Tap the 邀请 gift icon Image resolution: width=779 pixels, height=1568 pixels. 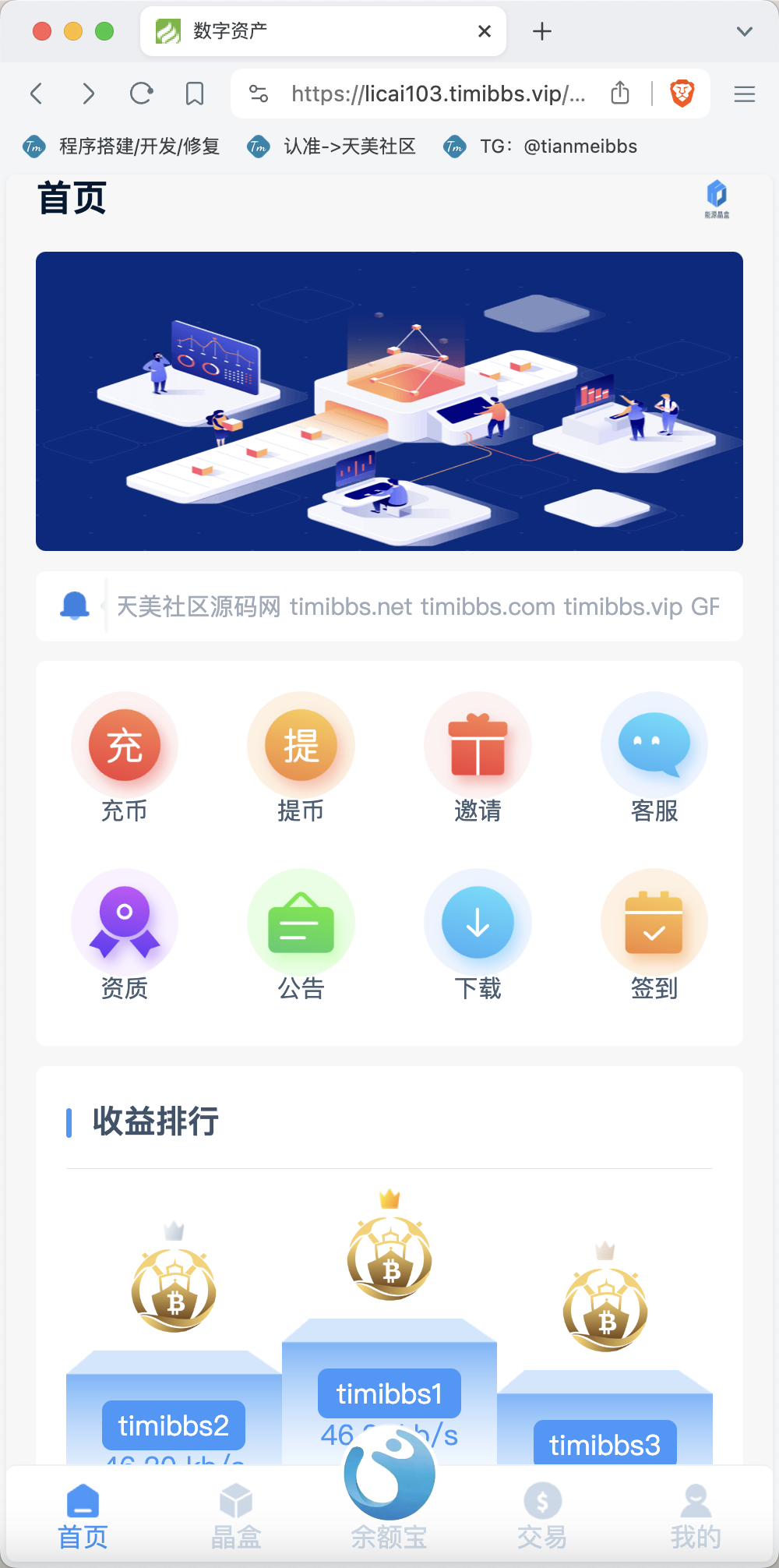pos(478,745)
